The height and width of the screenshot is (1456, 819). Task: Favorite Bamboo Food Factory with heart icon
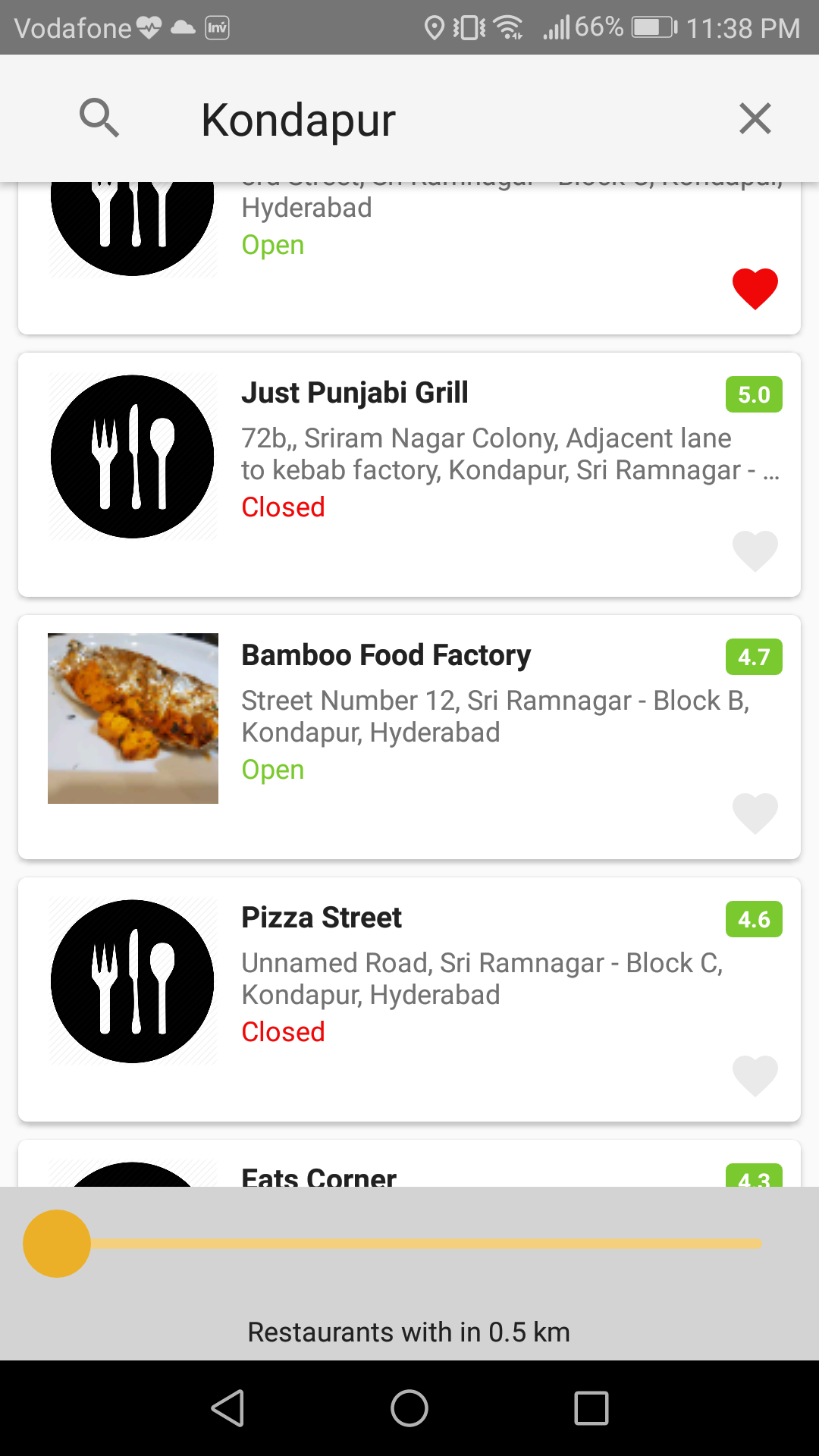755,813
